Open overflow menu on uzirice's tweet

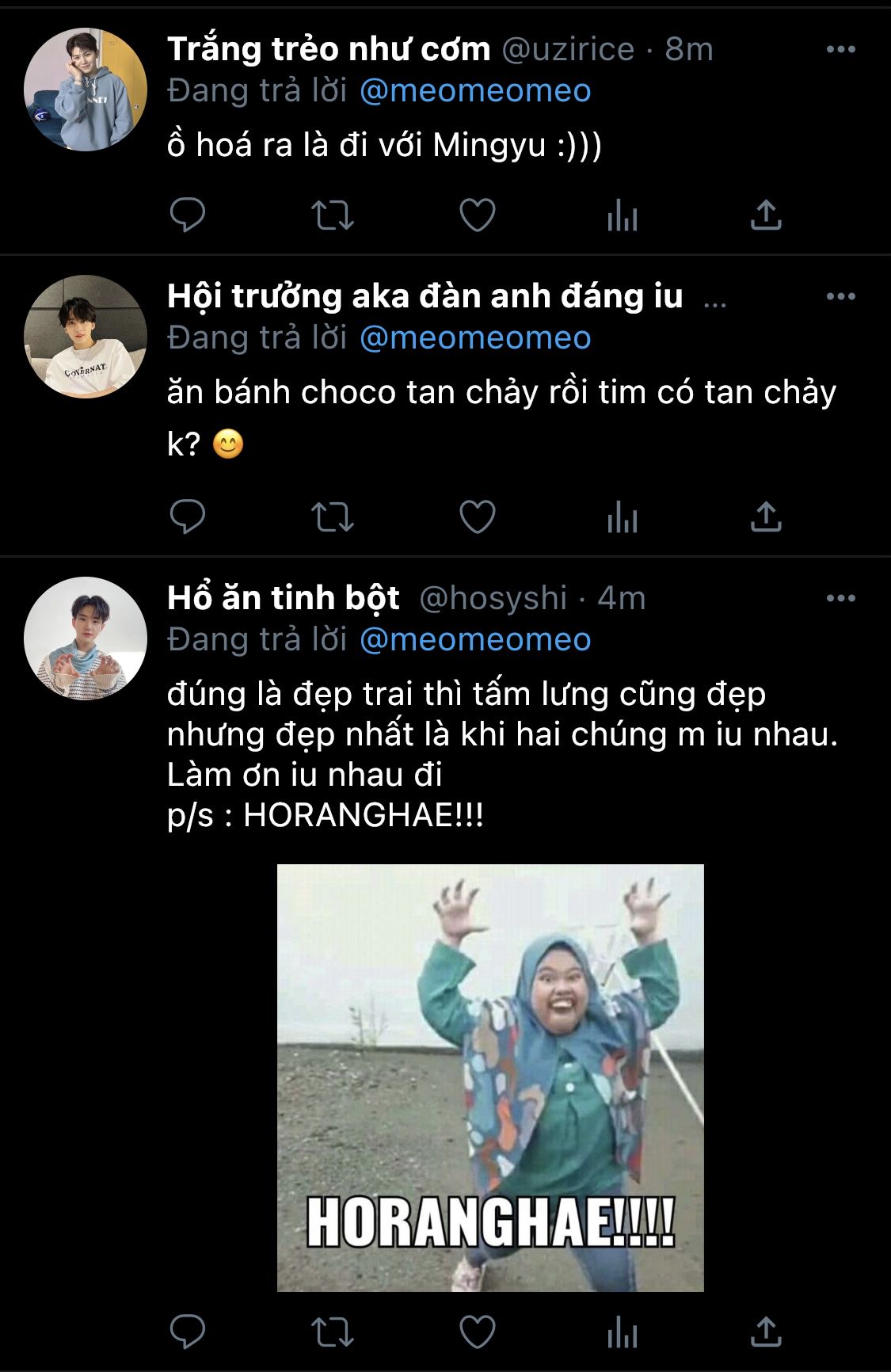[x=840, y=49]
